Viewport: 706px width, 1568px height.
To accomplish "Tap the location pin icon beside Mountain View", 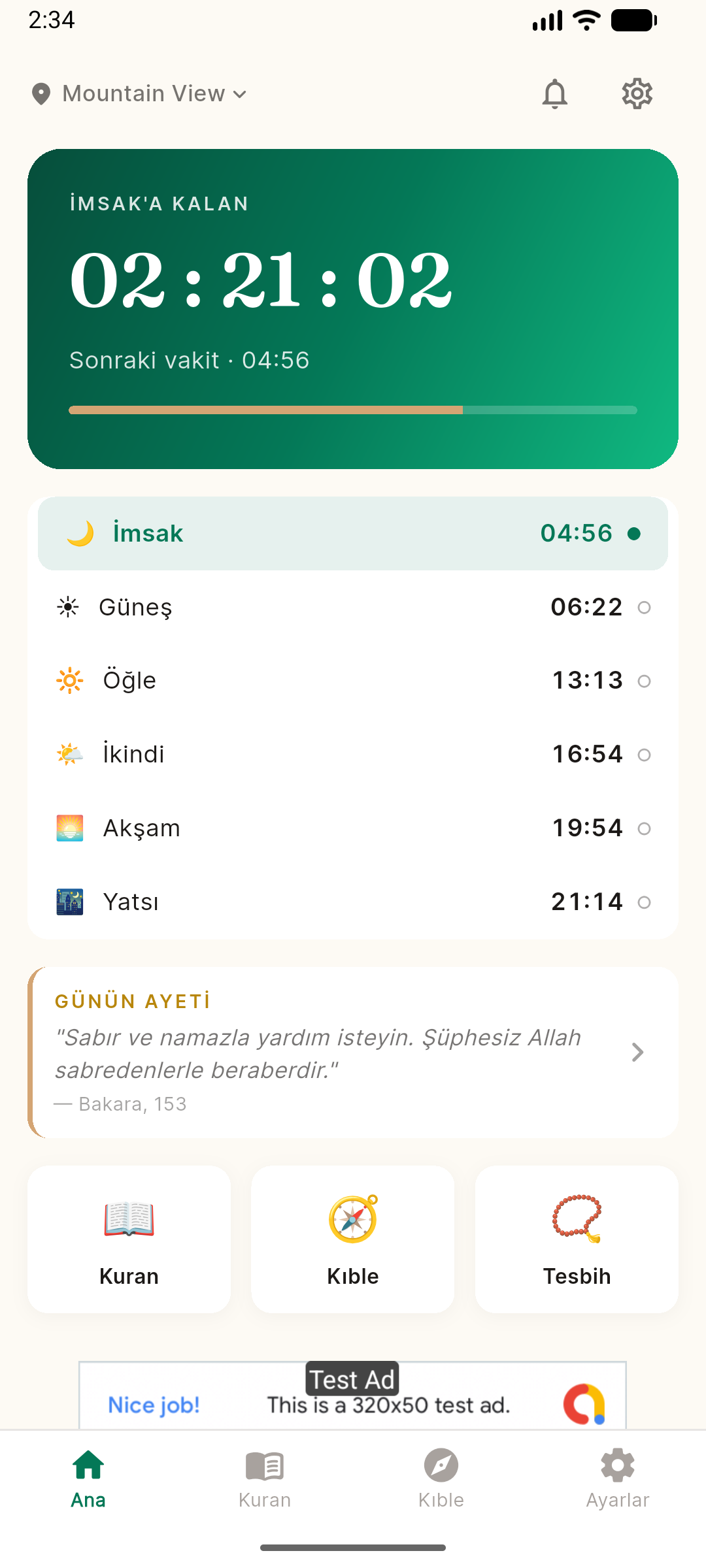I will coord(41,93).
